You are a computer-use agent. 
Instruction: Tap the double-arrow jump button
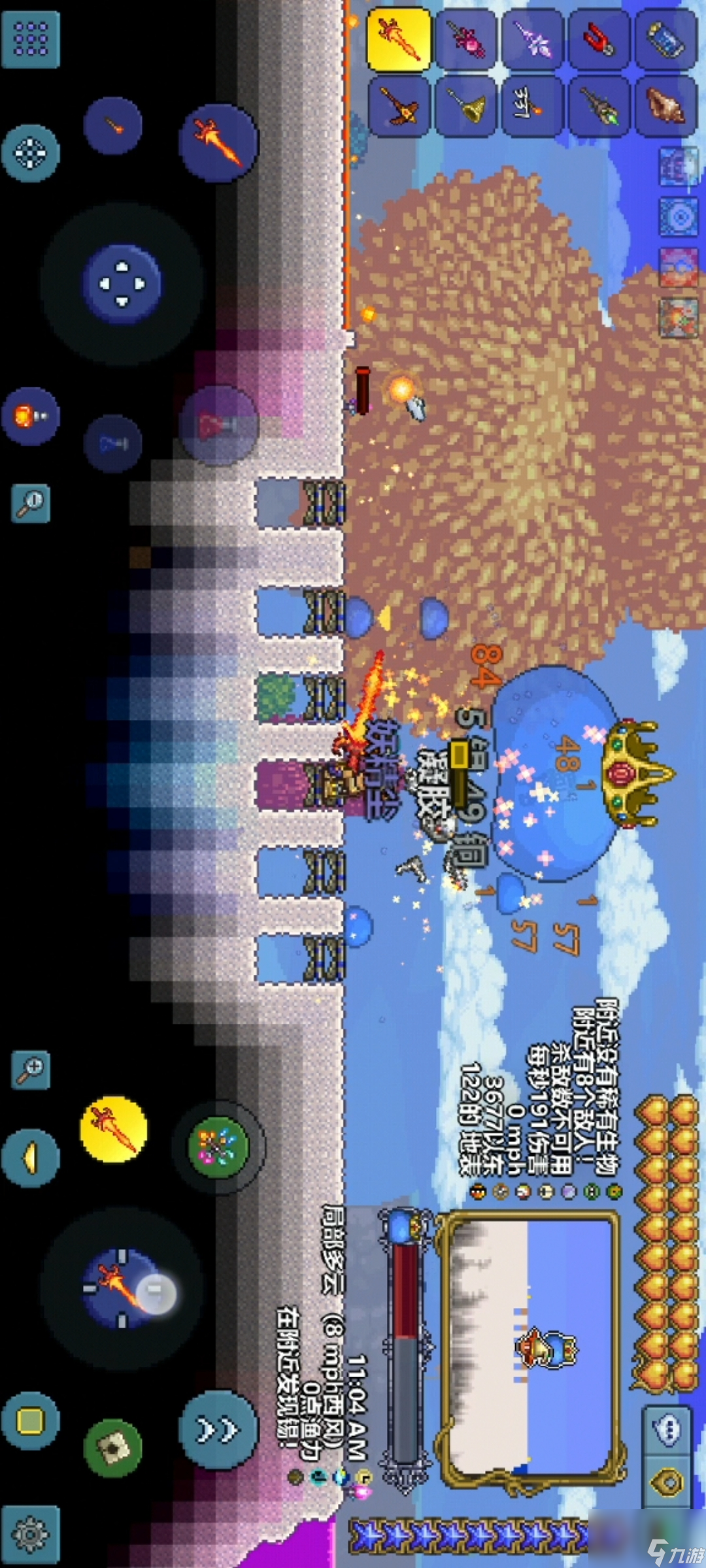tap(218, 1429)
